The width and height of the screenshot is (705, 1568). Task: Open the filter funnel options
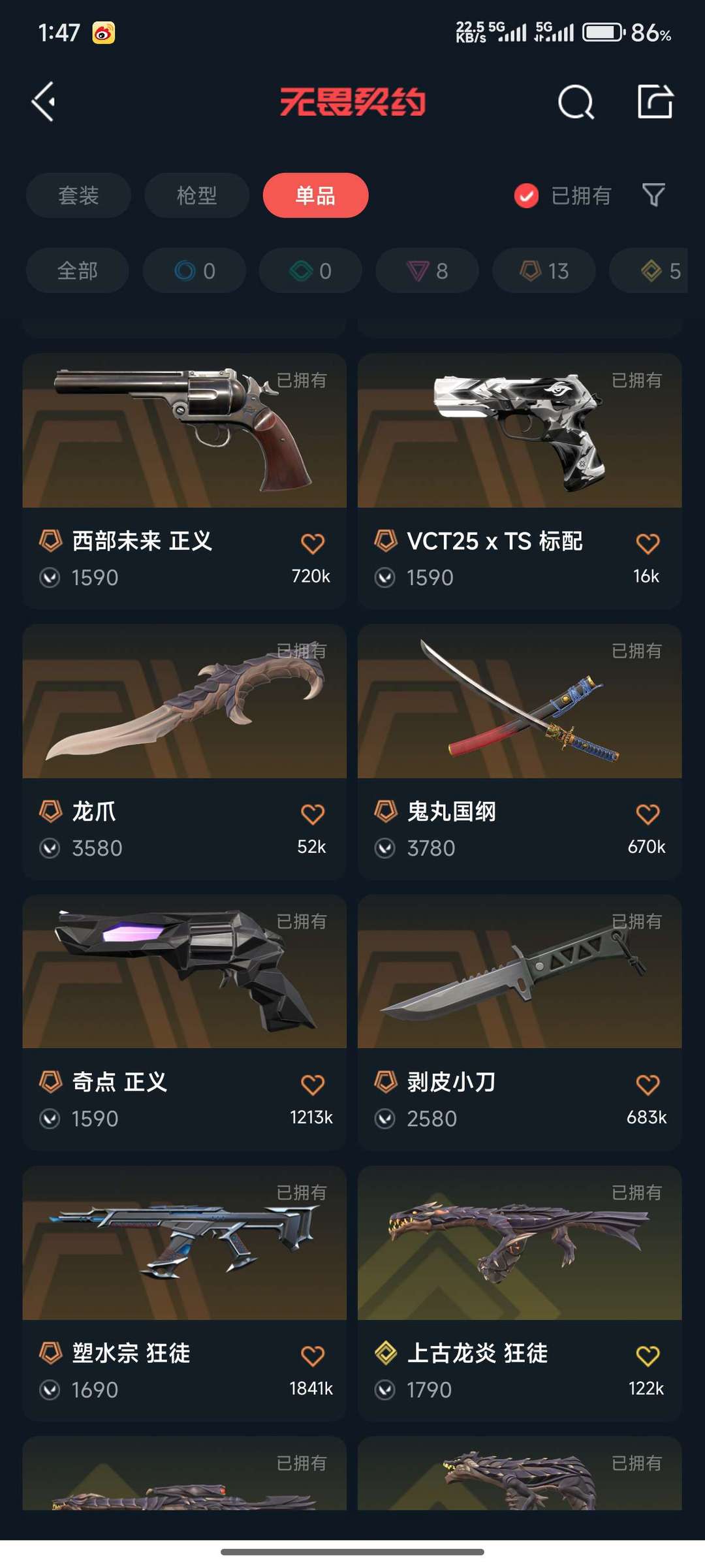tap(653, 195)
